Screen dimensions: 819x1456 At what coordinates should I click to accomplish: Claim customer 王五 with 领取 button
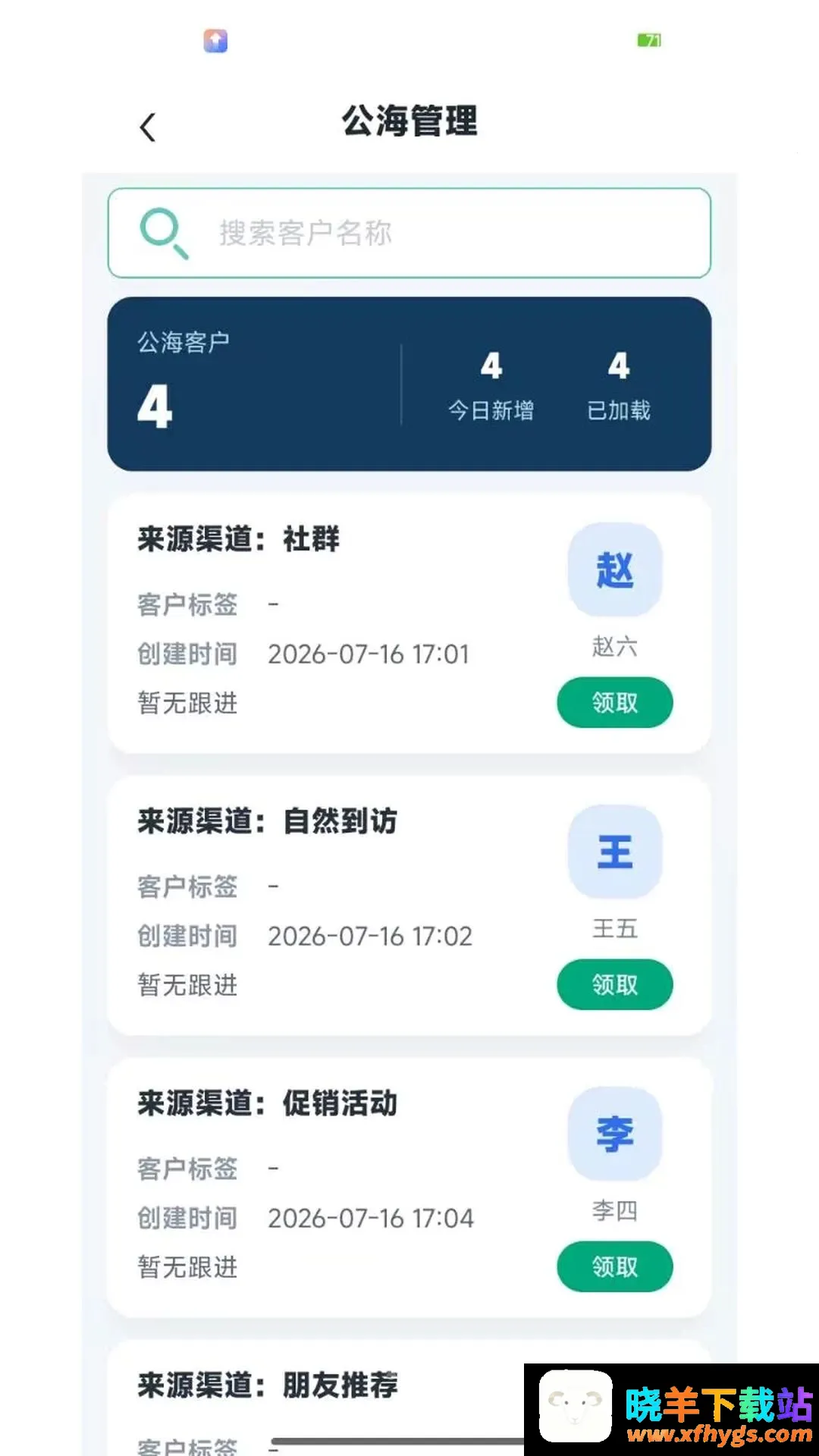pos(615,984)
